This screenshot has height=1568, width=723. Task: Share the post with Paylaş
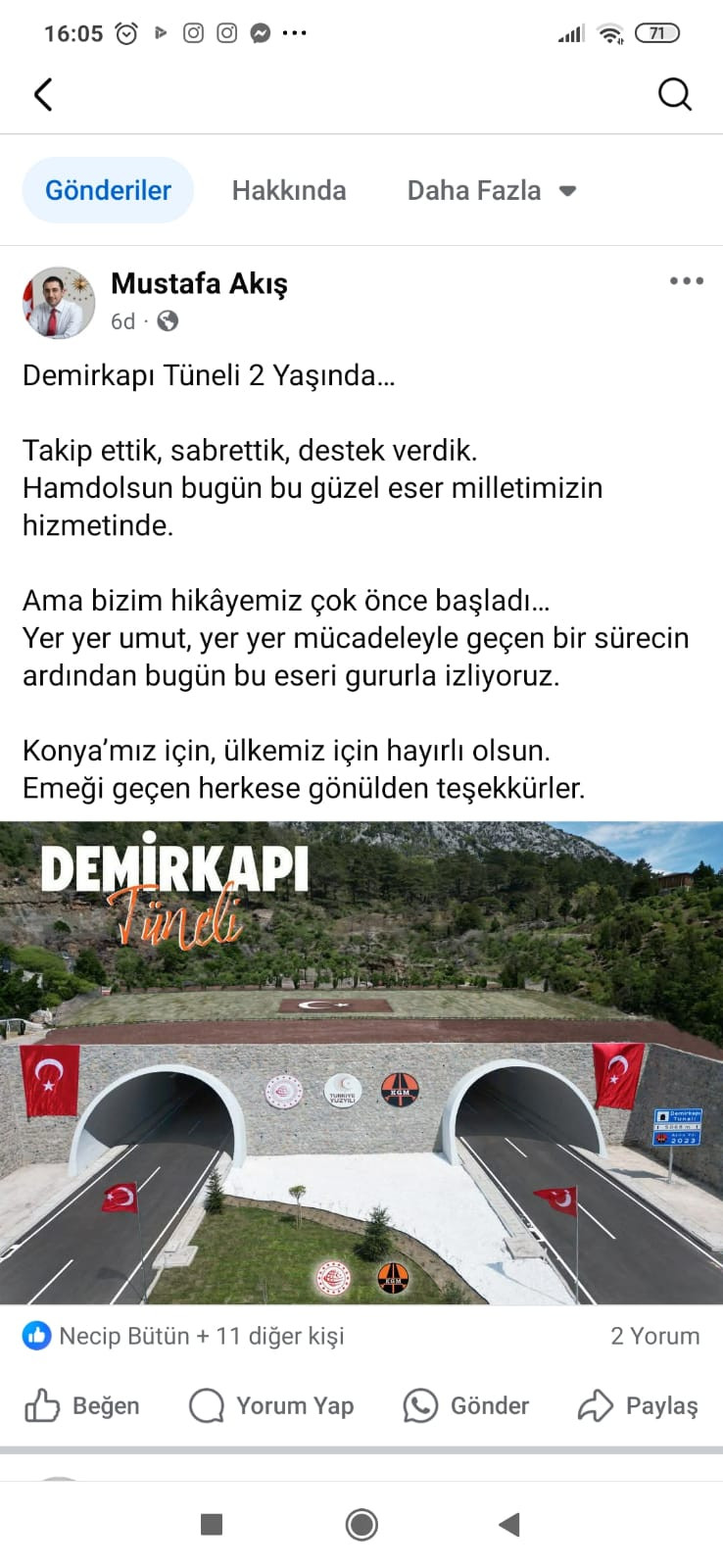(x=638, y=1405)
